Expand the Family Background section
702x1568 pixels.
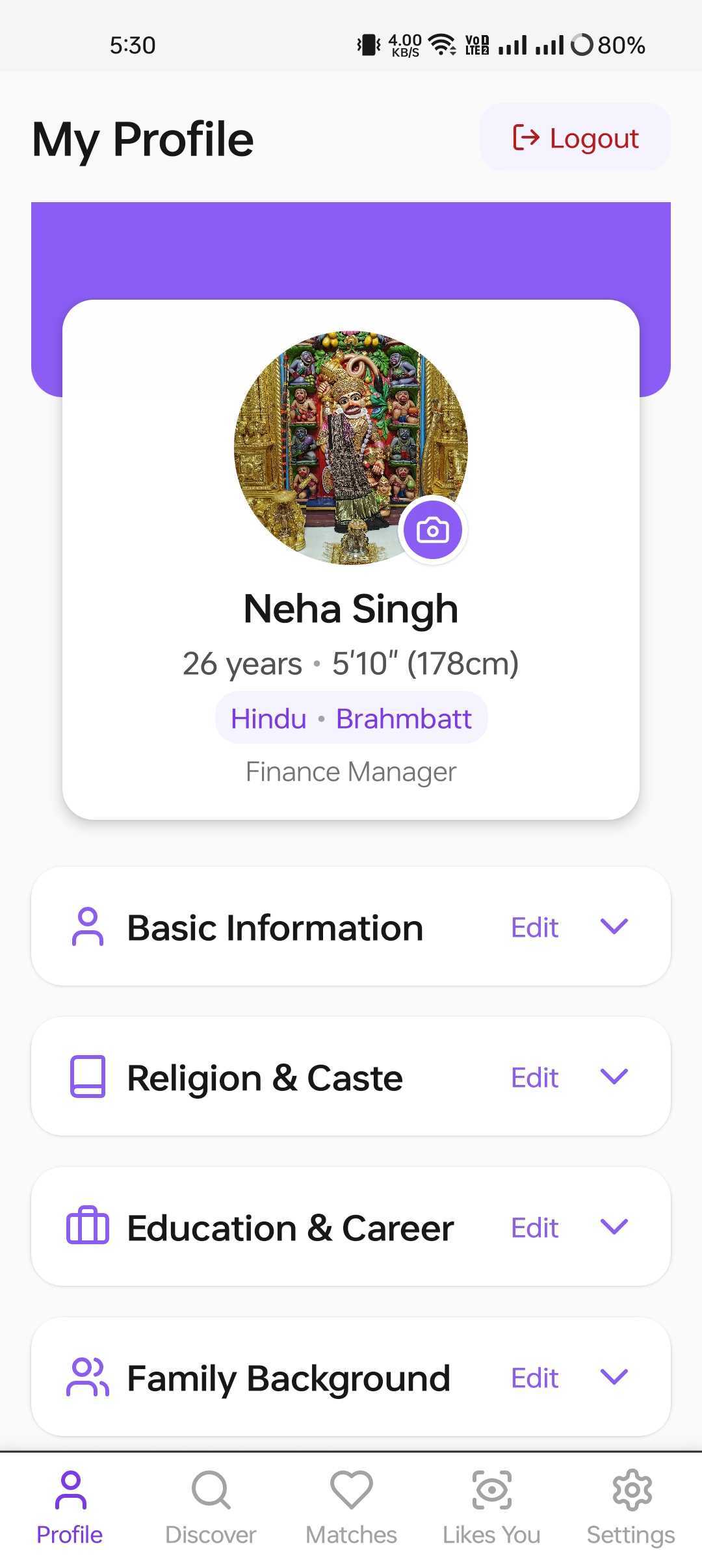(613, 1378)
